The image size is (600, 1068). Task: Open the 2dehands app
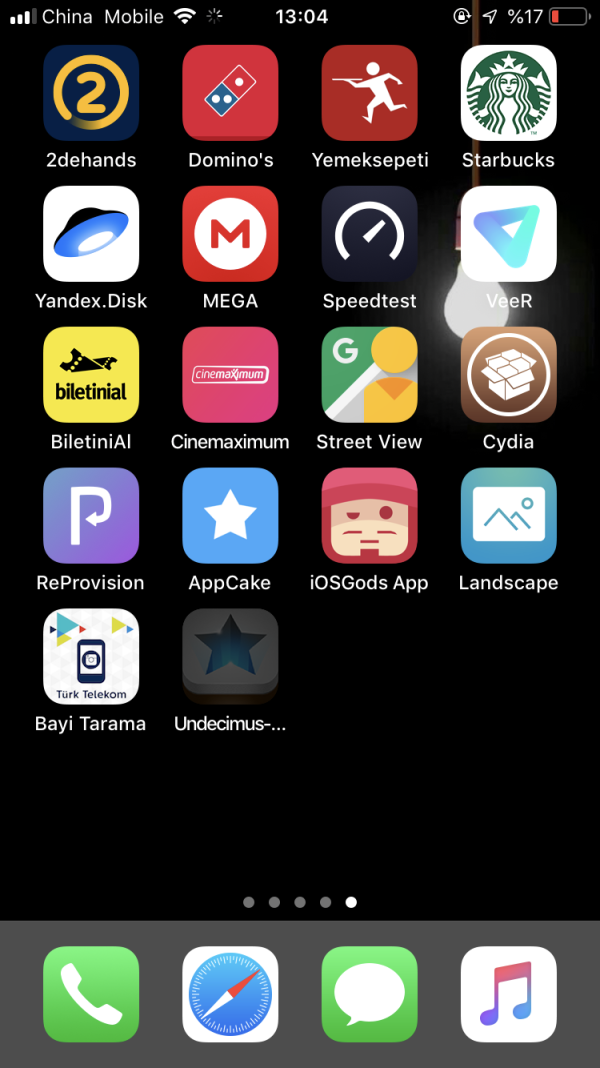(x=91, y=93)
